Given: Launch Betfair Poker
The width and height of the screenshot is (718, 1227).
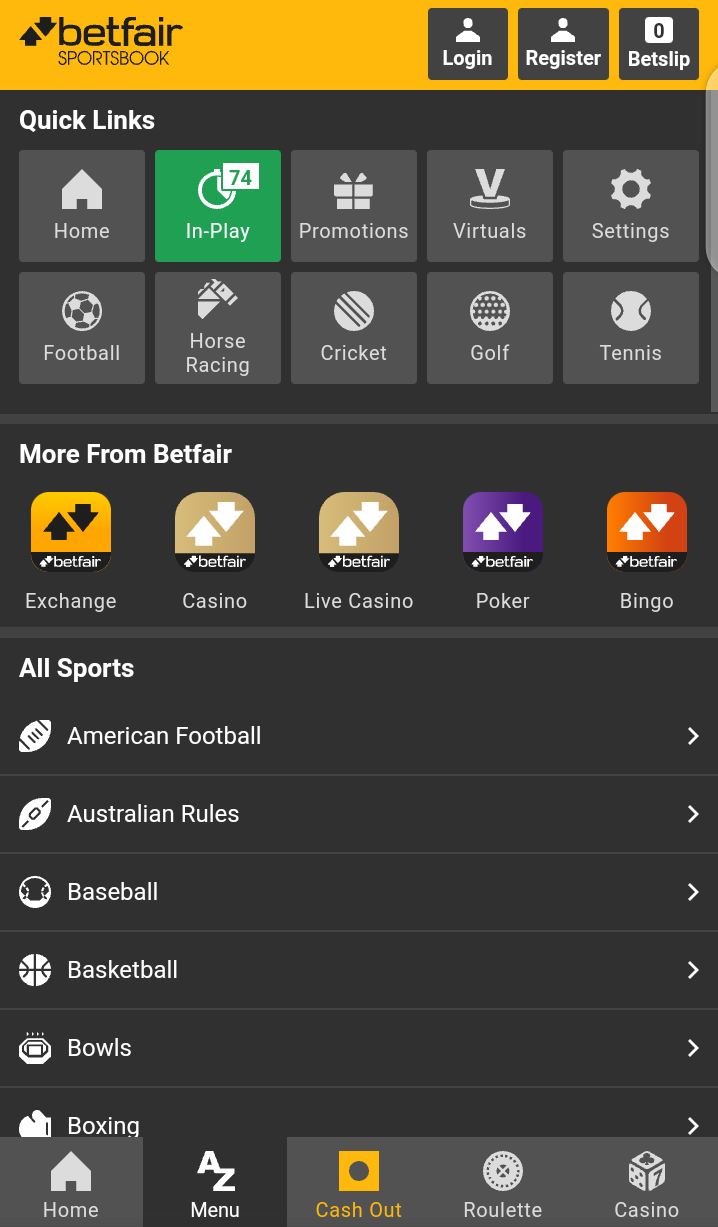Looking at the screenshot, I should (x=503, y=552).
